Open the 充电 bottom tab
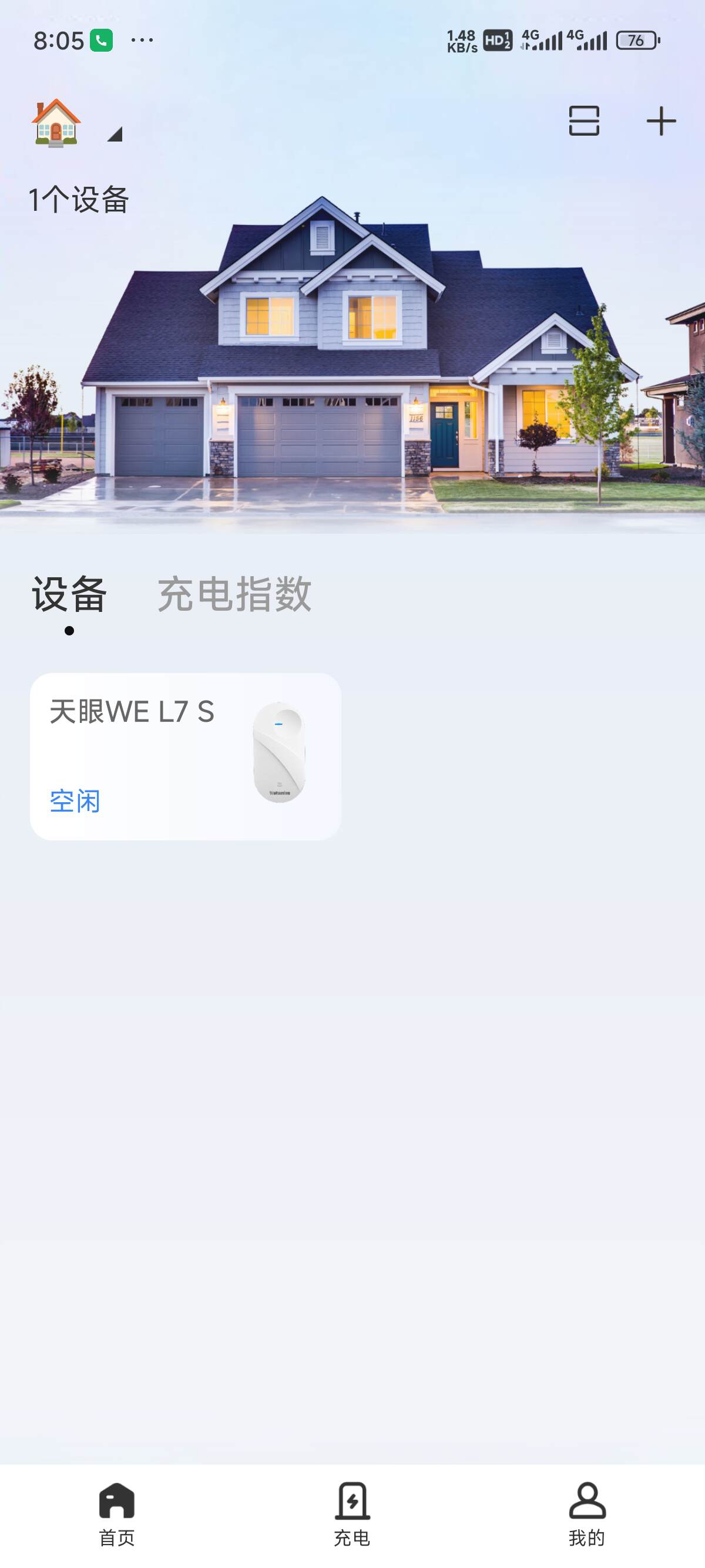 point(352,1513)
